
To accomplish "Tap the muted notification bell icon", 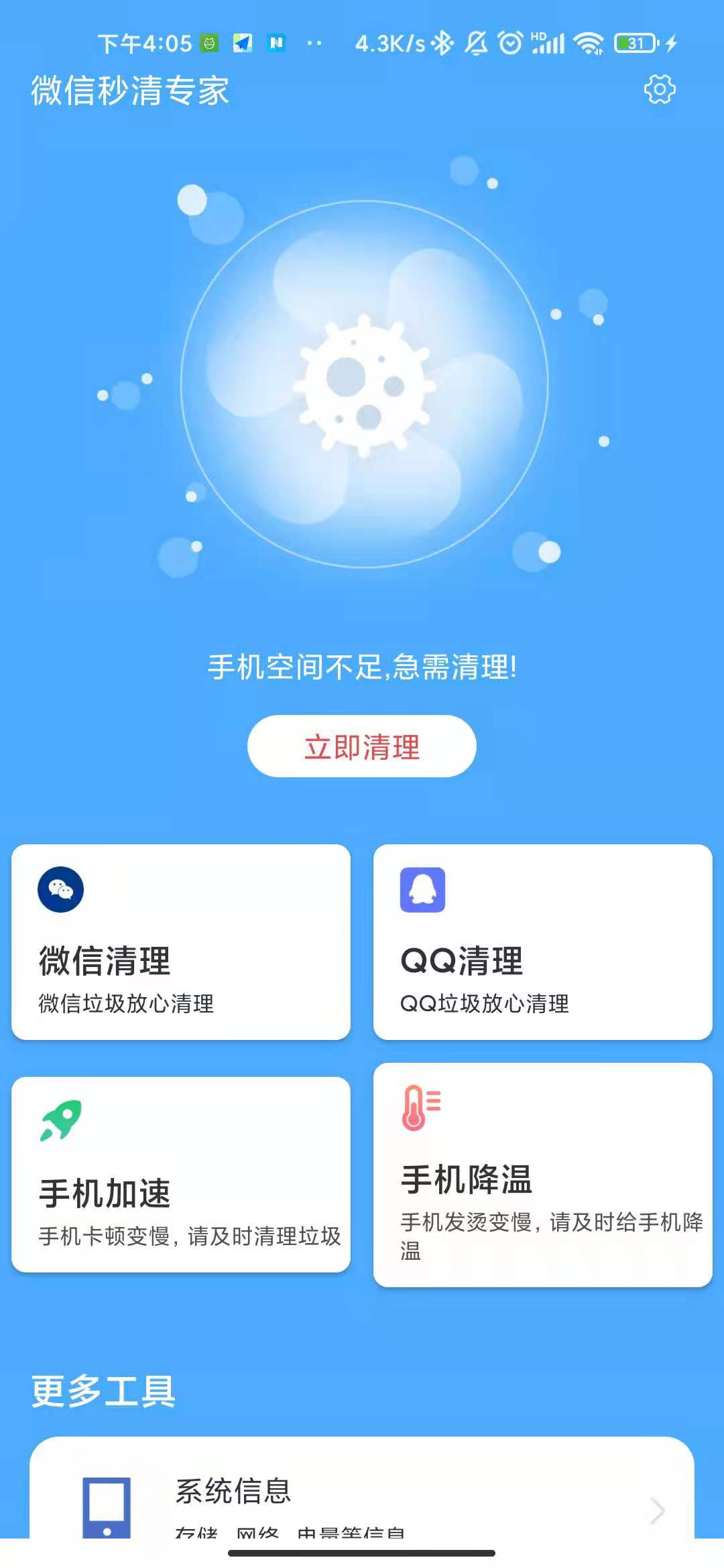I will [x=475, y=42].
